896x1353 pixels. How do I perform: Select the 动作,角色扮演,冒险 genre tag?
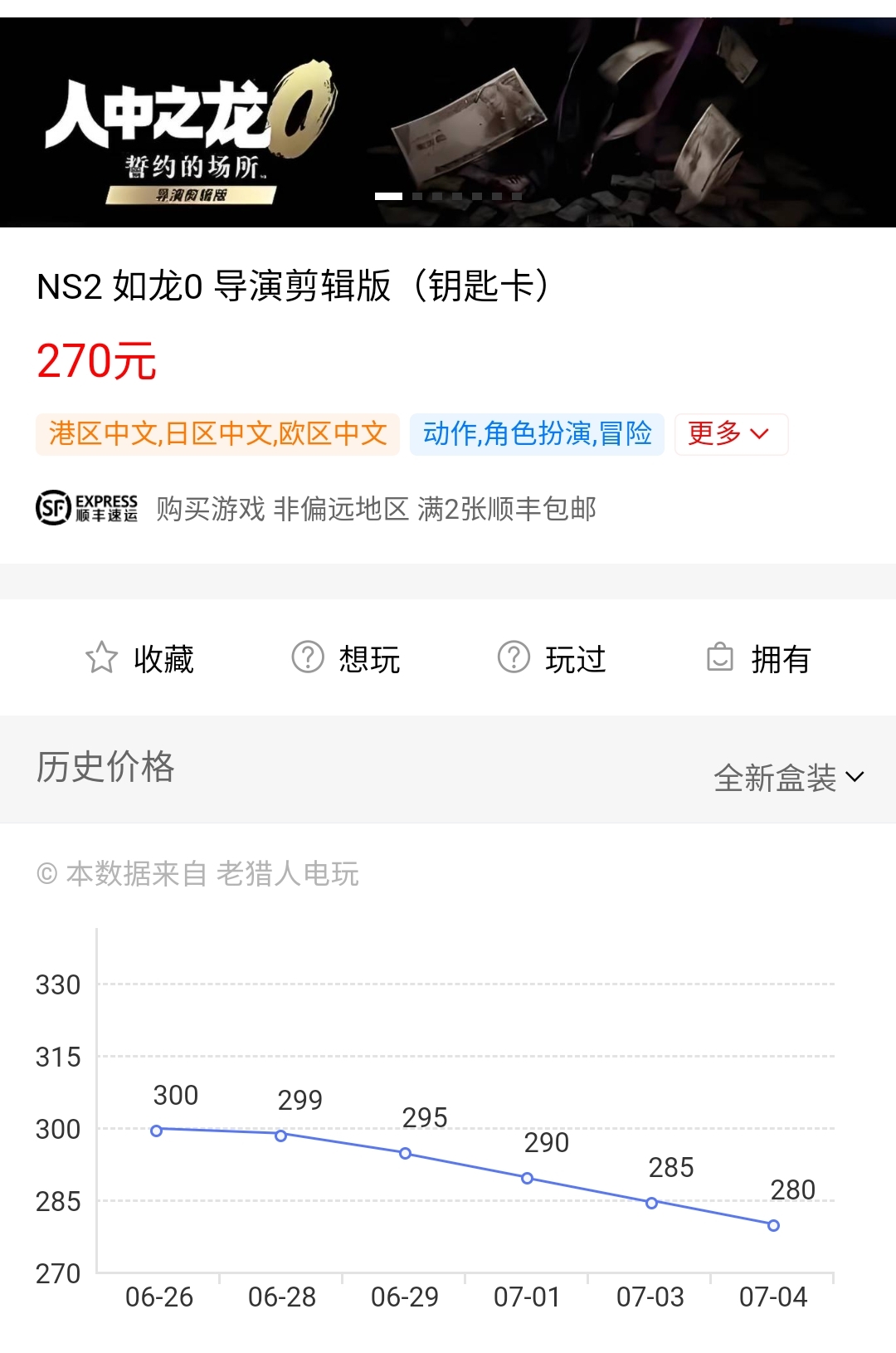click(537, 433)
